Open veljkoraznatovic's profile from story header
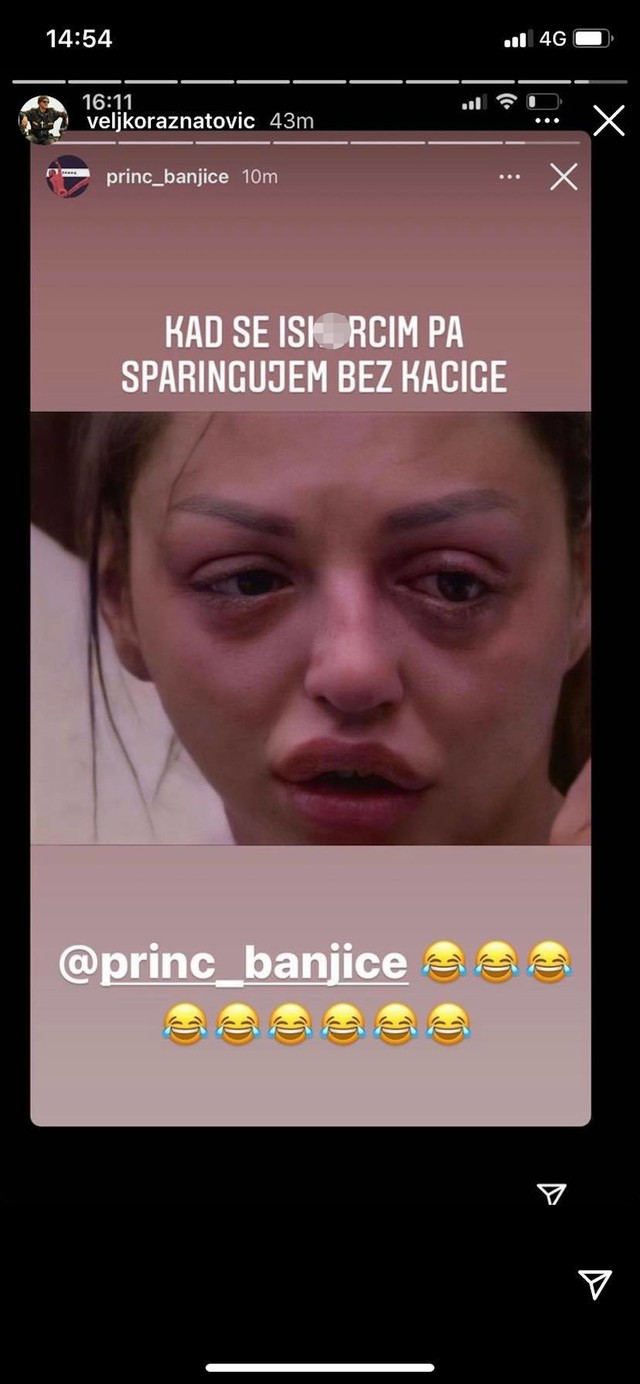 pyautogui.click(x=169, y=121)
